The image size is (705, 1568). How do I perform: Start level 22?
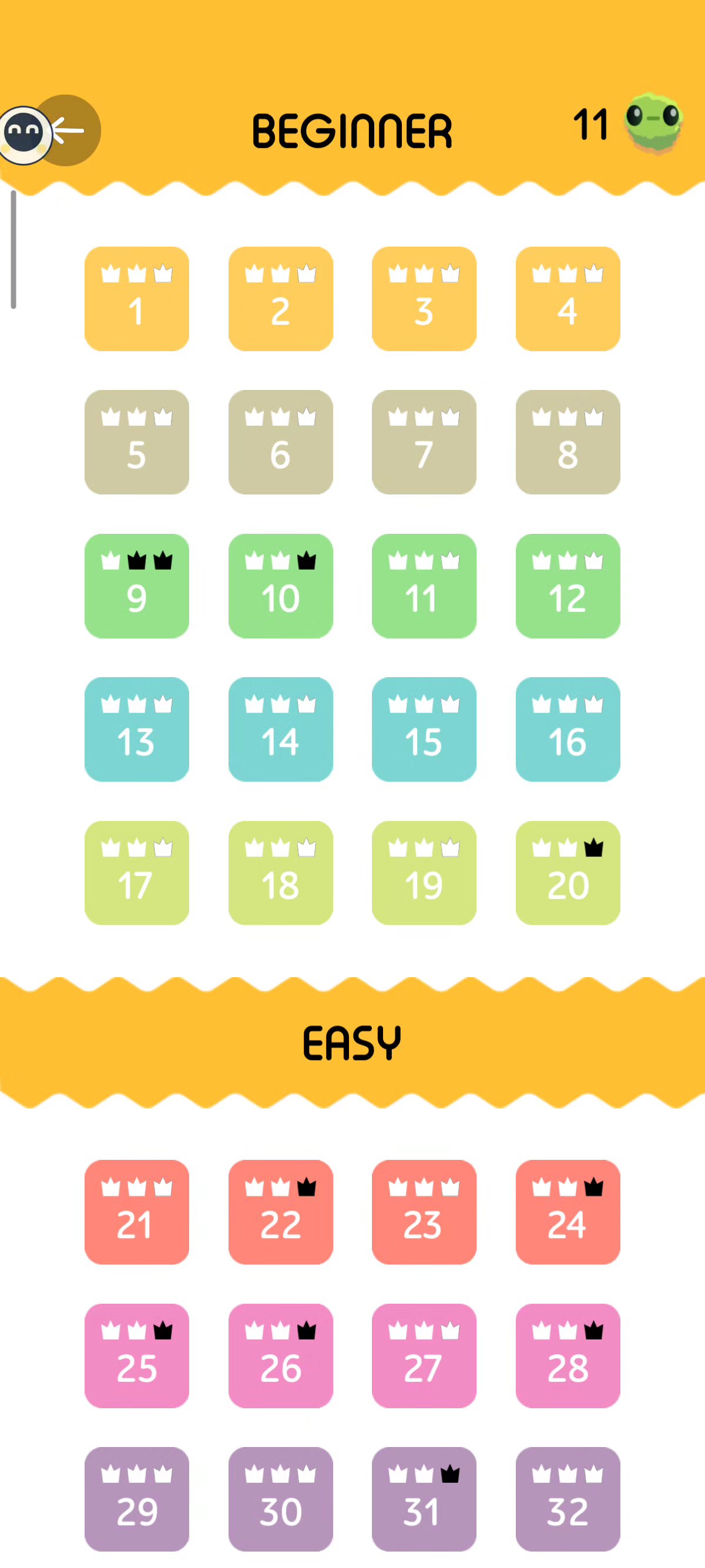[x=280, y=1212]
